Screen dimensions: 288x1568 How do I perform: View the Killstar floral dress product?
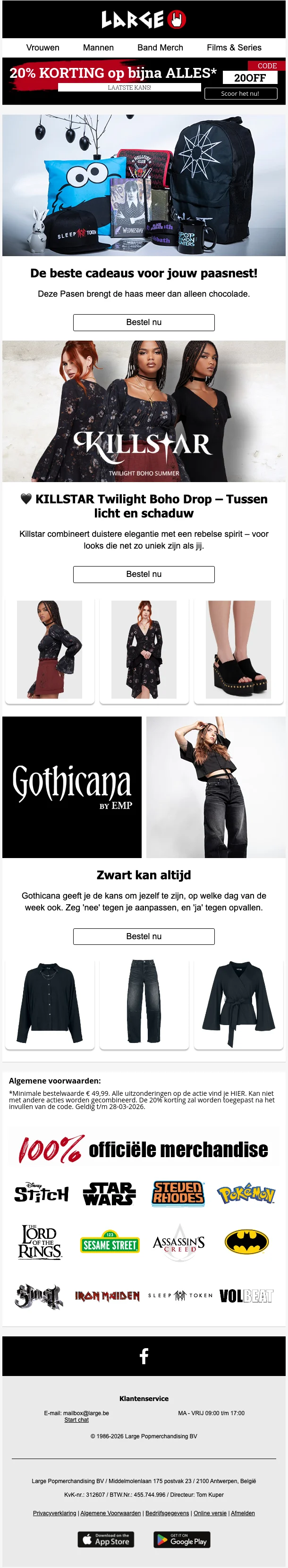click(x=144, y=650)
